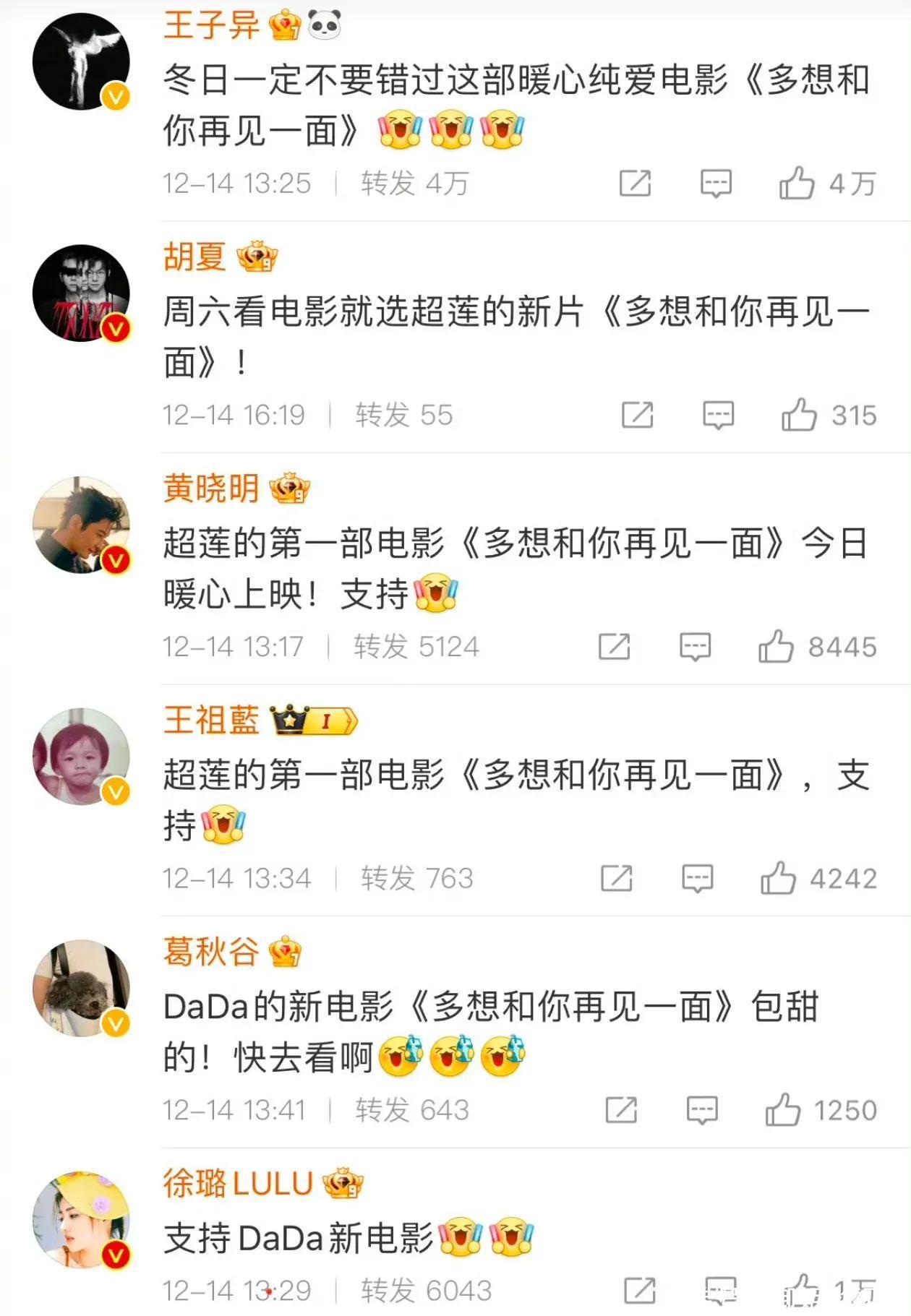
Task: Like 胡夏's comment
Action: (x=799, y=415)
